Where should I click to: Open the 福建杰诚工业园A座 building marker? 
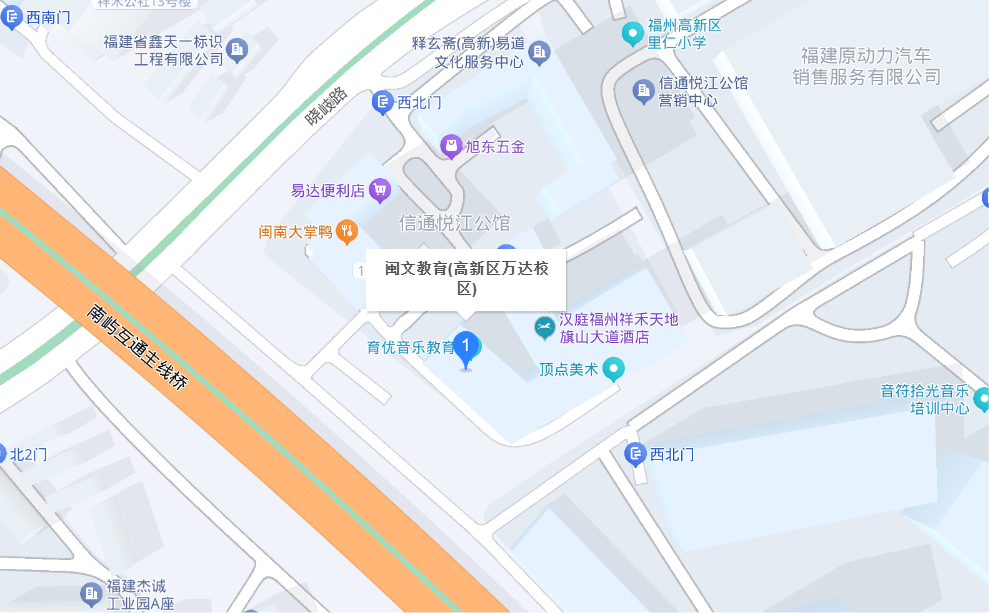click(x=92, y=595)
